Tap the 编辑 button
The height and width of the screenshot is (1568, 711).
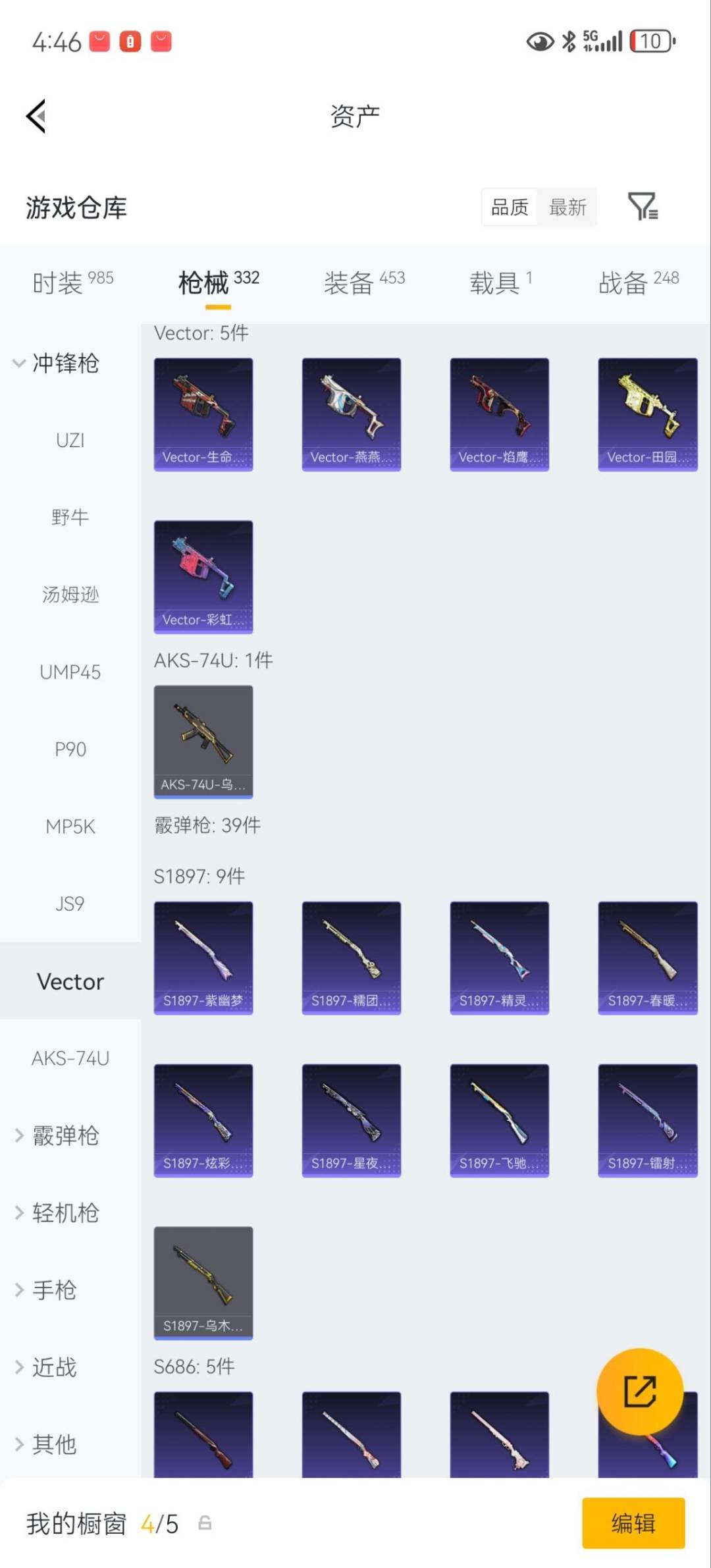tap(633, 1525)
